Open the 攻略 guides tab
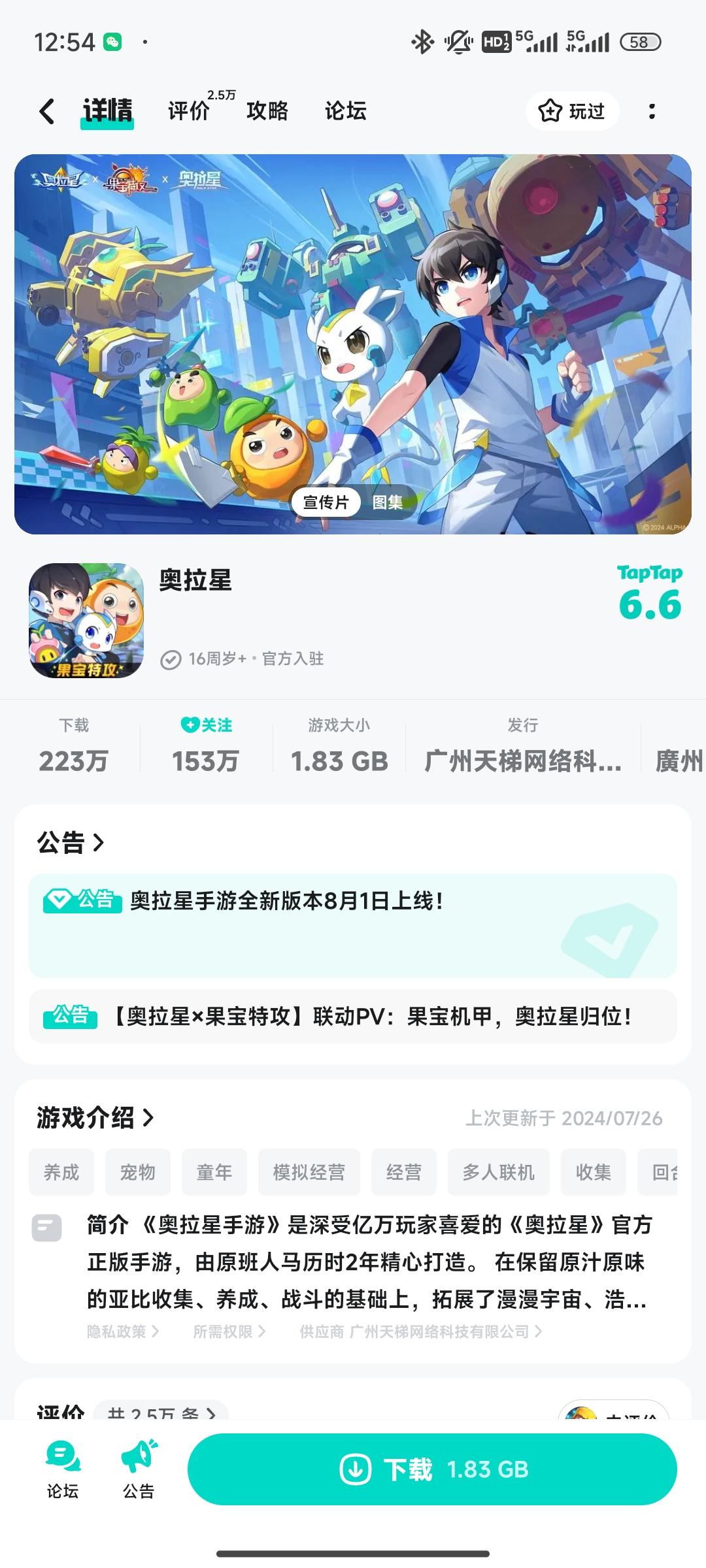This screenshot has width=706, height=1568. point(268,112)
